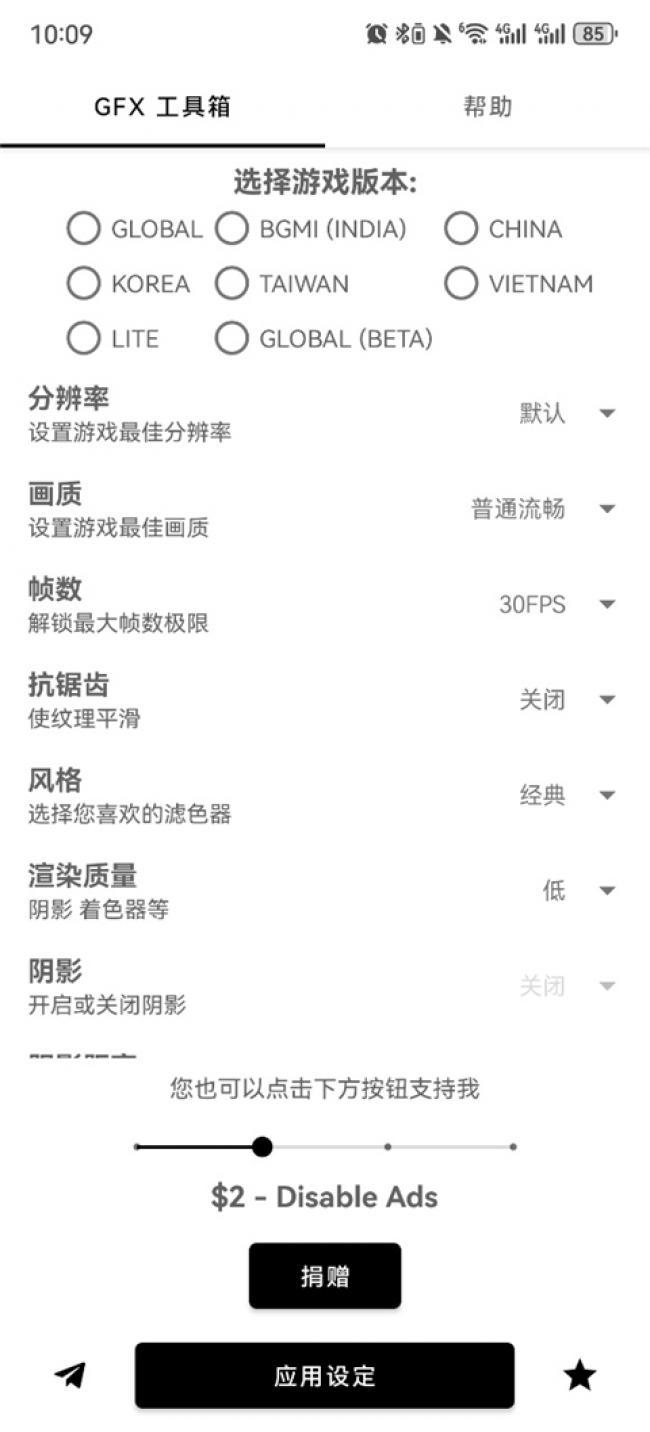Expand the 风格 style dropdown
650x1432 pixels.
(x=566, y=795)
